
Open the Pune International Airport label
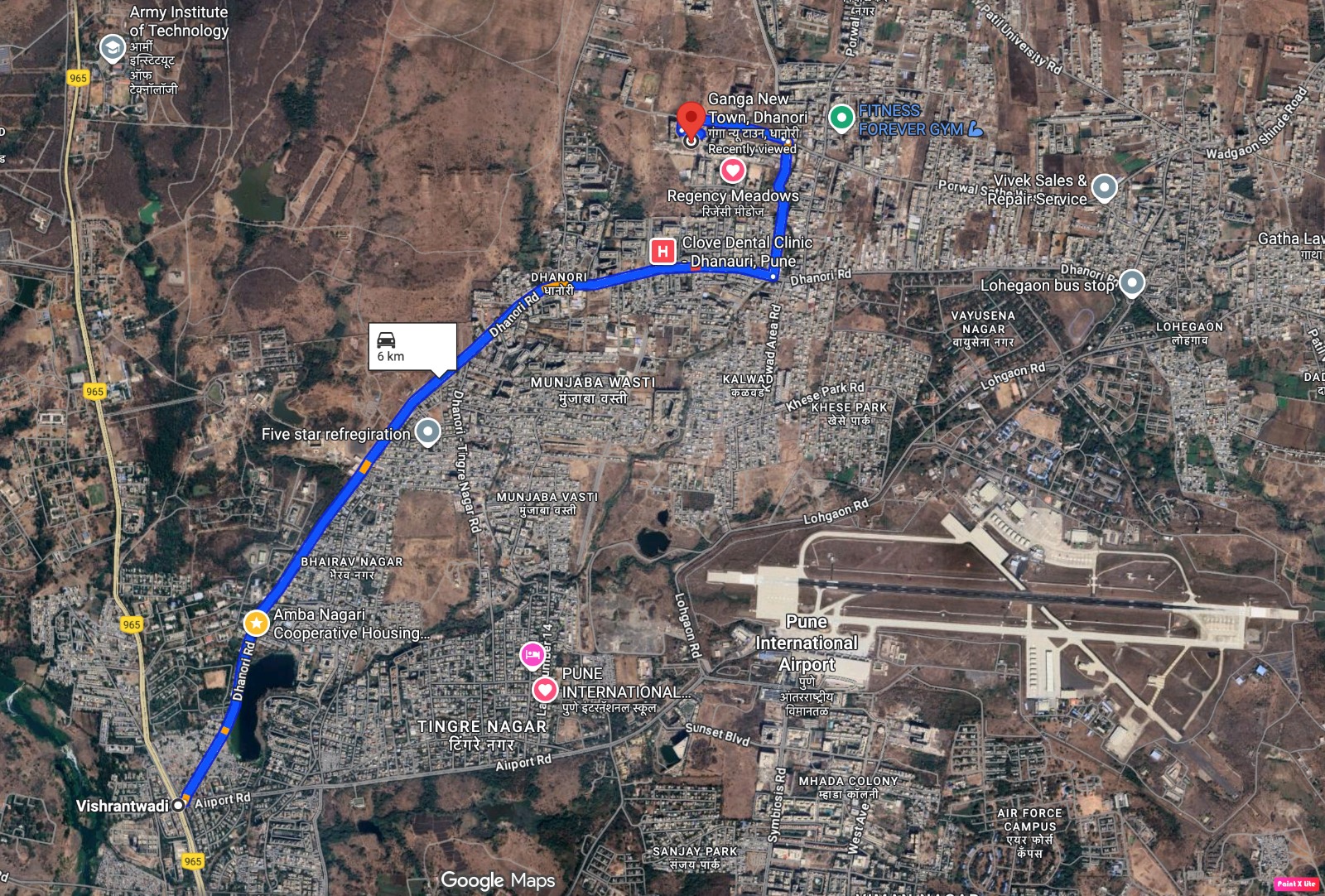tap(806, 643)
